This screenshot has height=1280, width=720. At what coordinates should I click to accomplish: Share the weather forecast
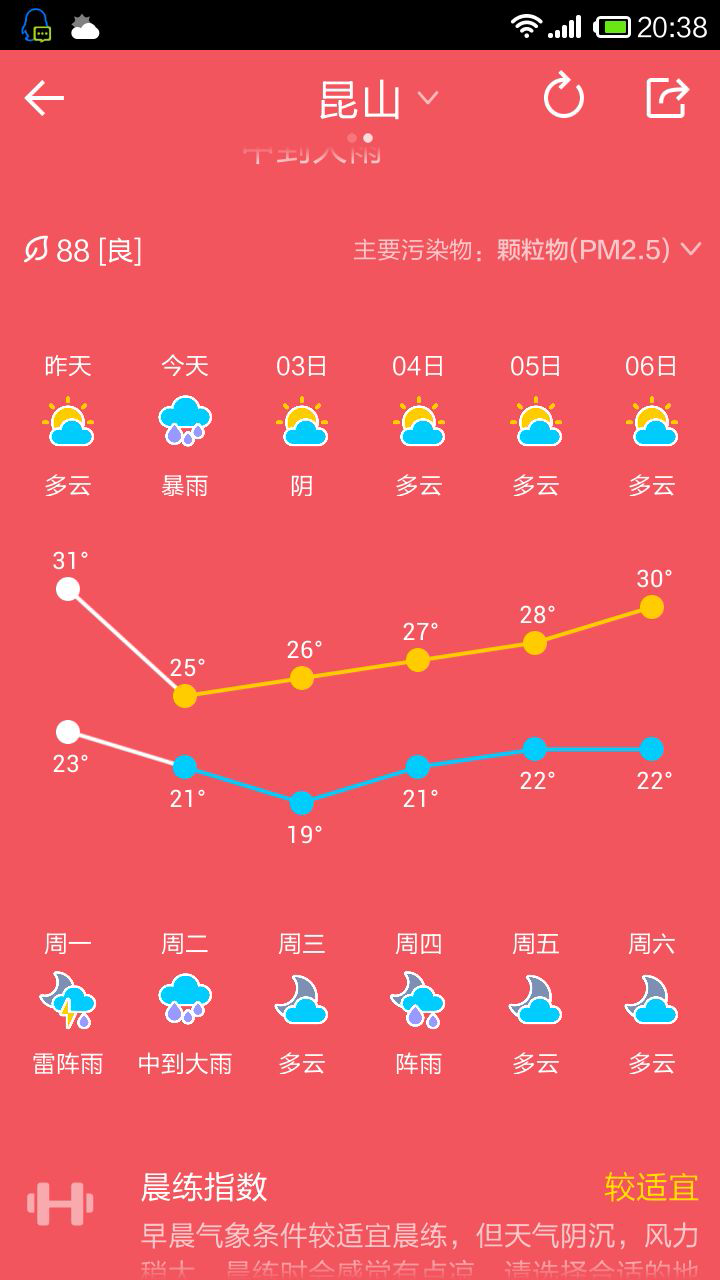[x=667, y=97]
